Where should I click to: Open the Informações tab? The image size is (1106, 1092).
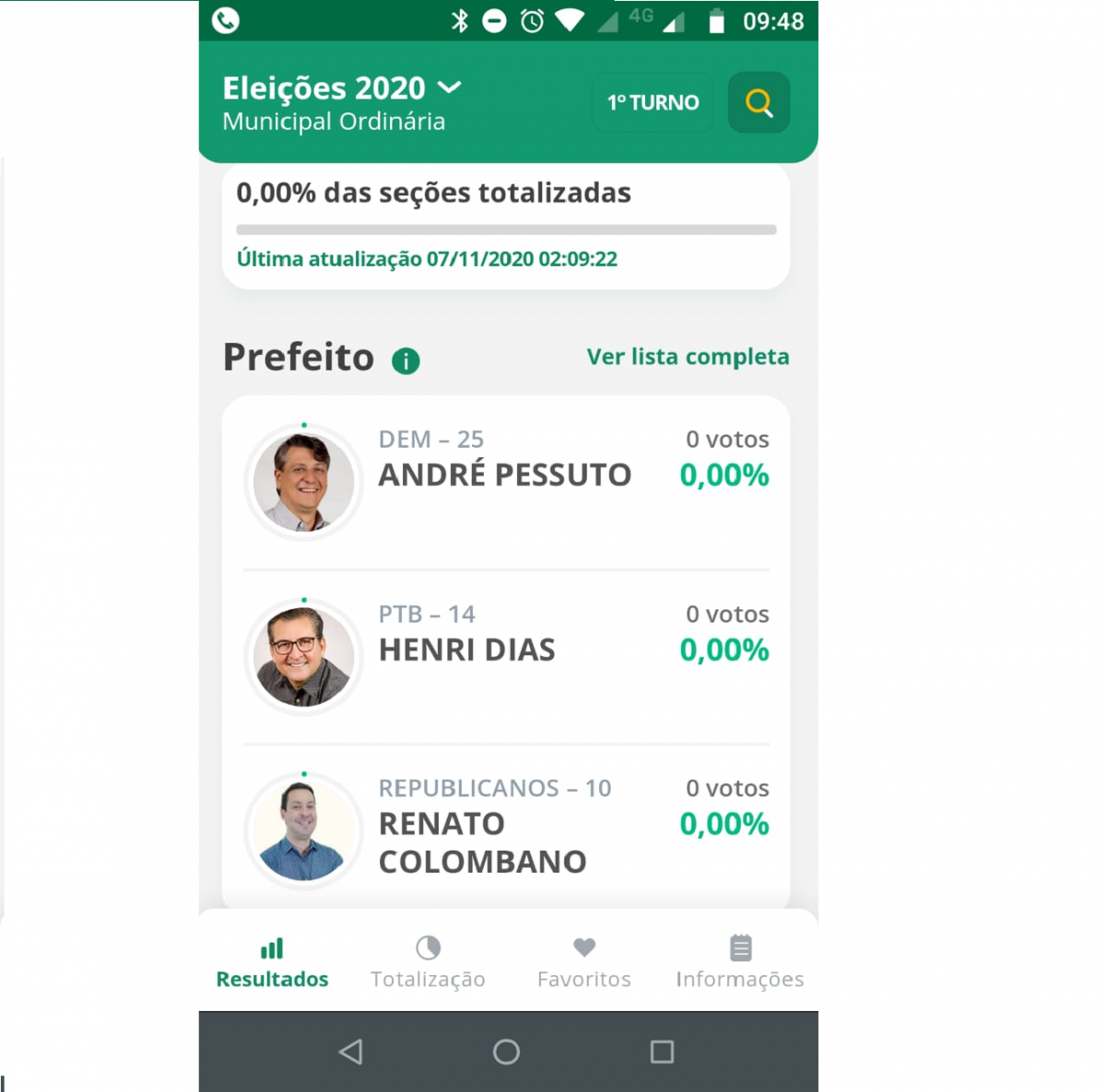coord(740,962)
